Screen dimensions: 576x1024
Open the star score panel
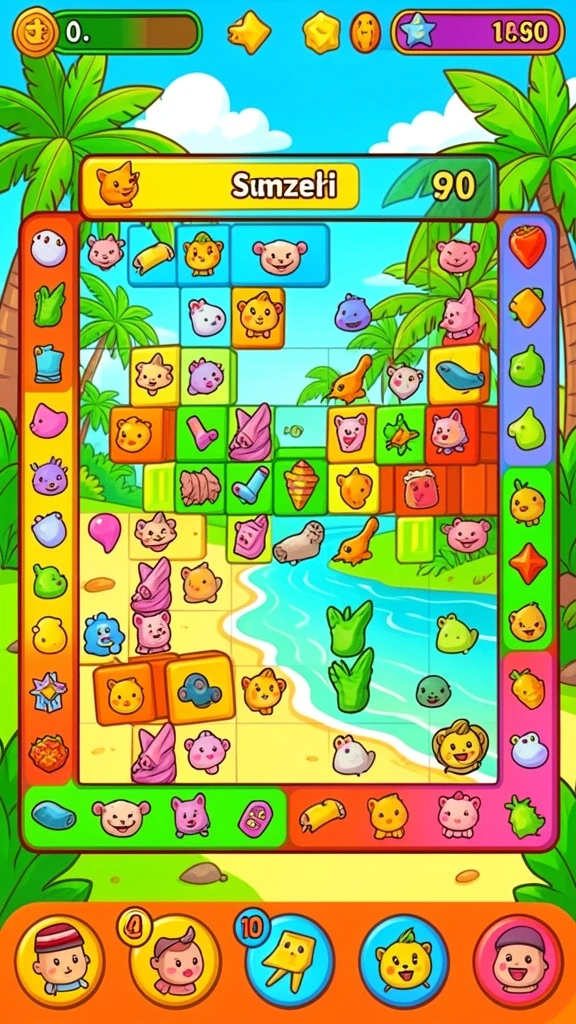pyautogui.click(x=478, y=32)
